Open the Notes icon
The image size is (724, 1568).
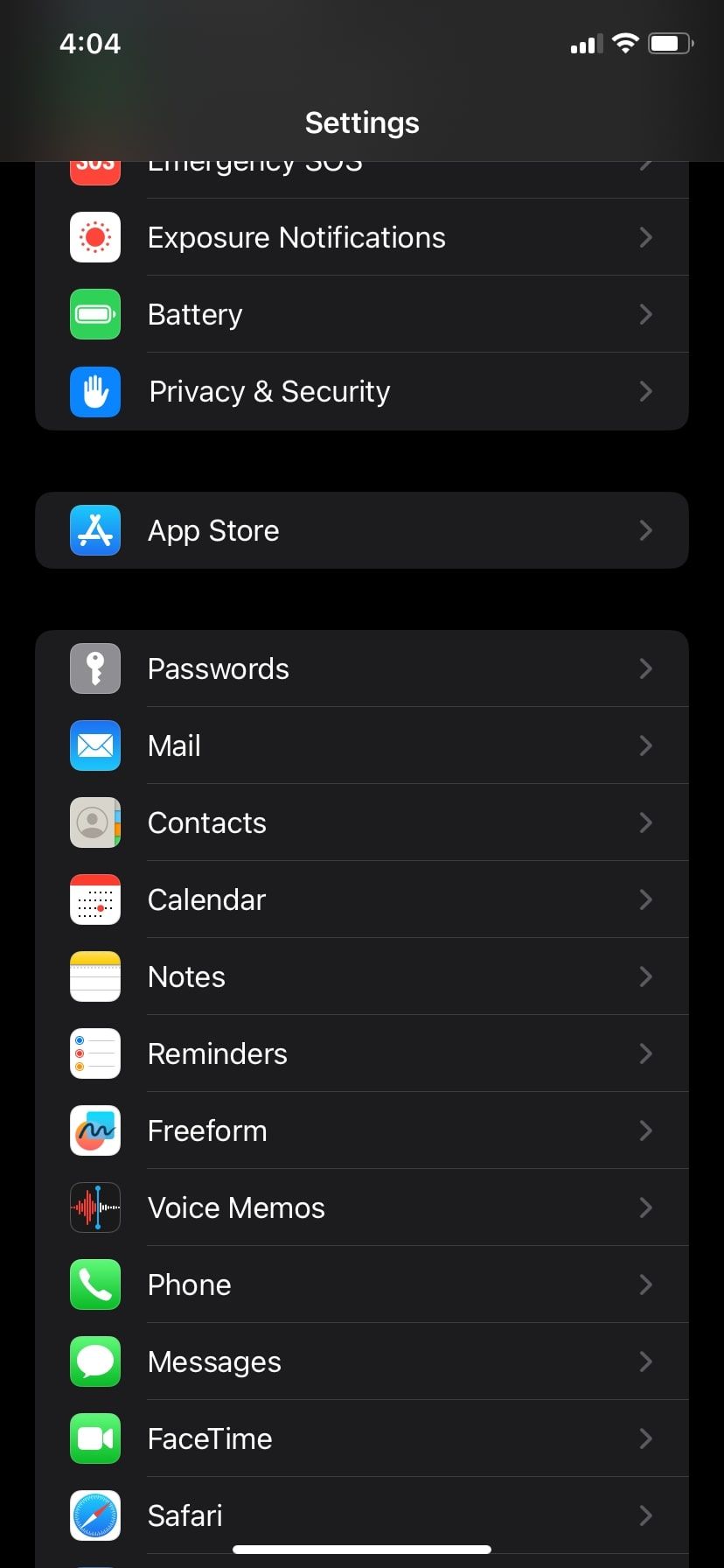pos(94,976)
